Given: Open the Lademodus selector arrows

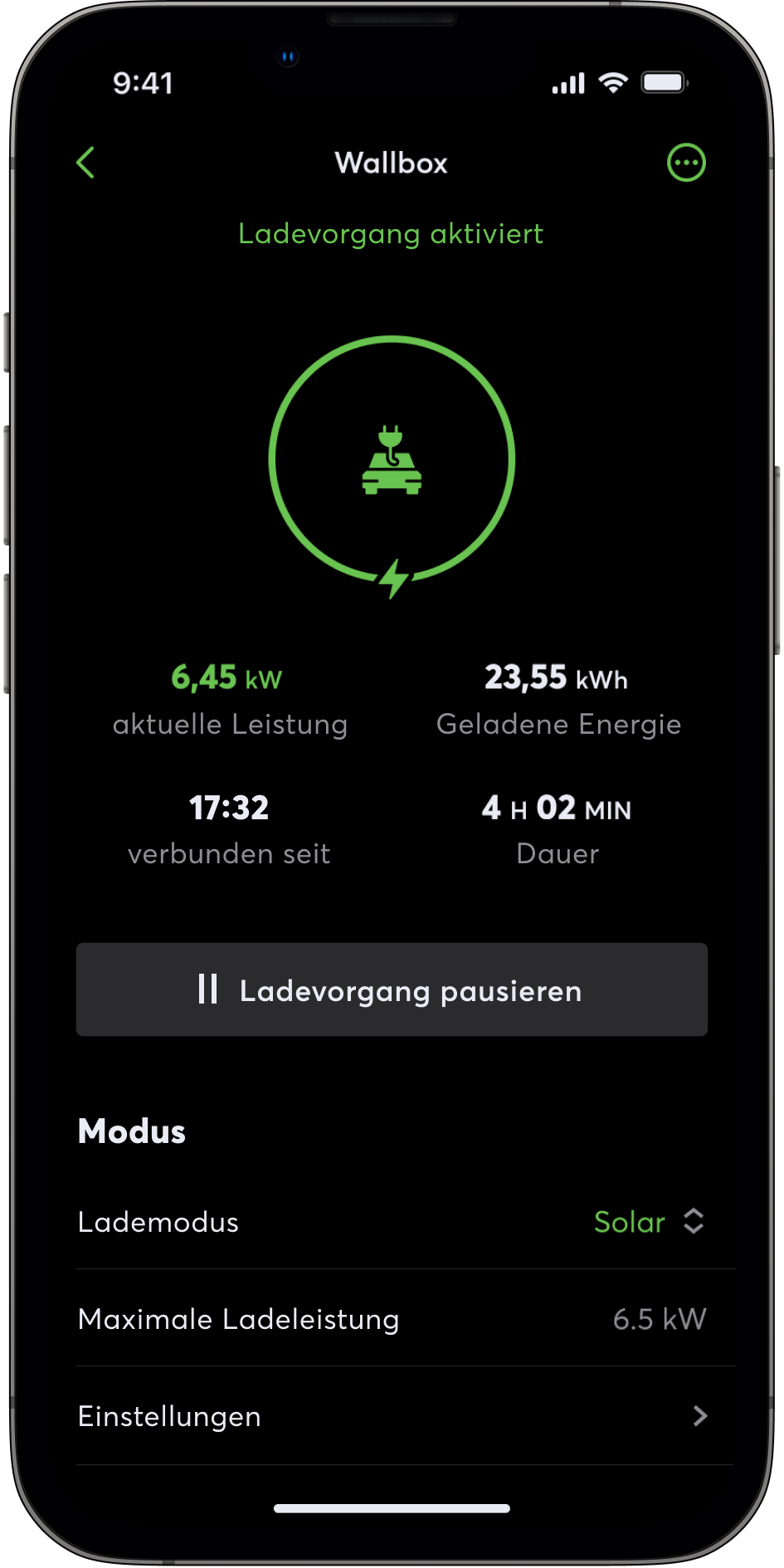Looking at the screenshot, I should click(x=692, y=1222).
